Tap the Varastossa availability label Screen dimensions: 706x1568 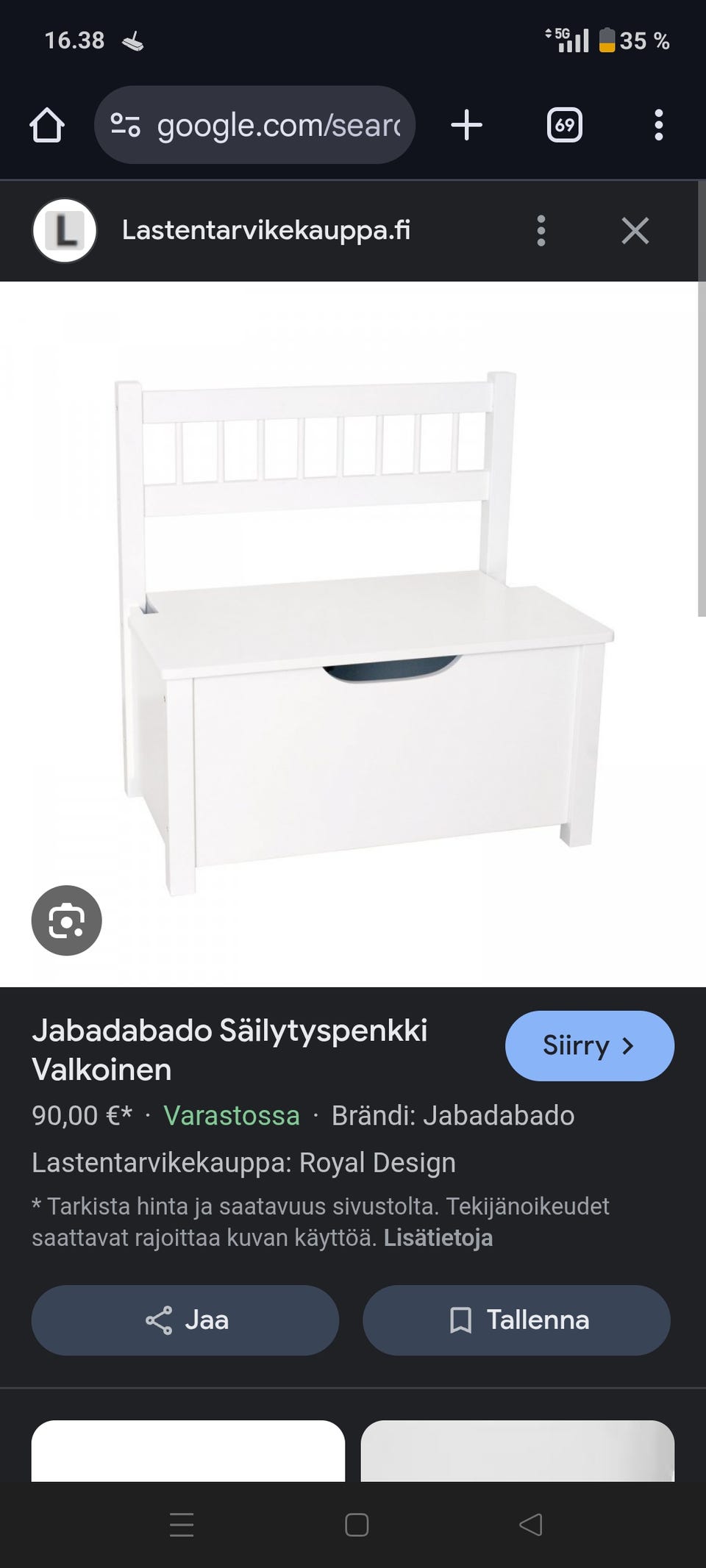[x=232, y=1115]
